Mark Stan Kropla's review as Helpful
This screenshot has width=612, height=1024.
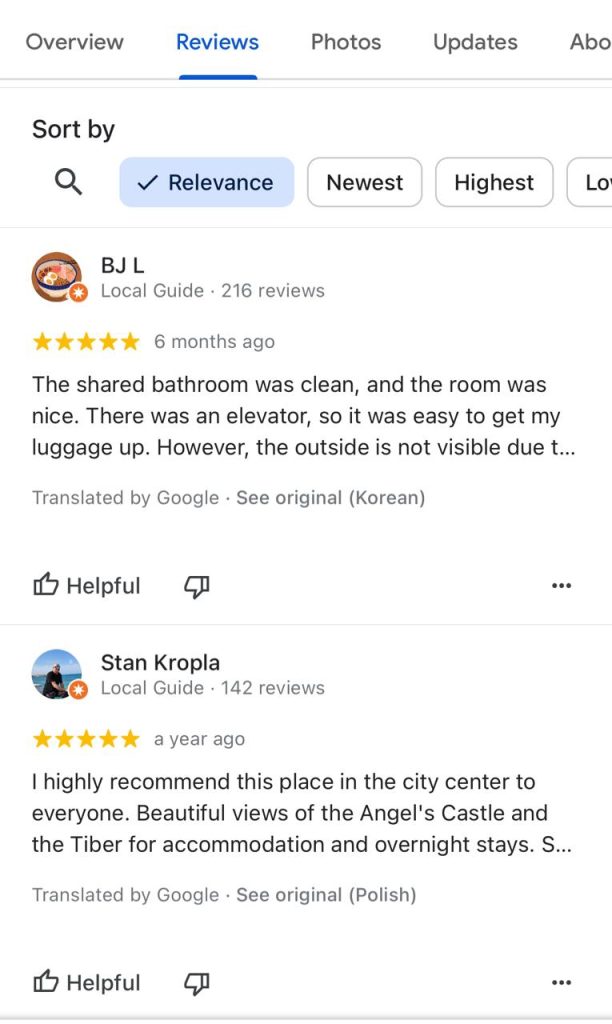[x=87, y=983]
